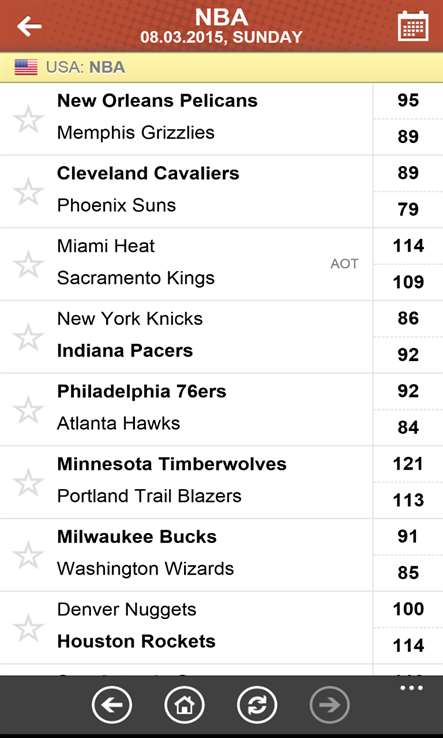Refresh the scores
This screenshot has width=443, height=738.
pyautogui.click(x=257, y=705)
